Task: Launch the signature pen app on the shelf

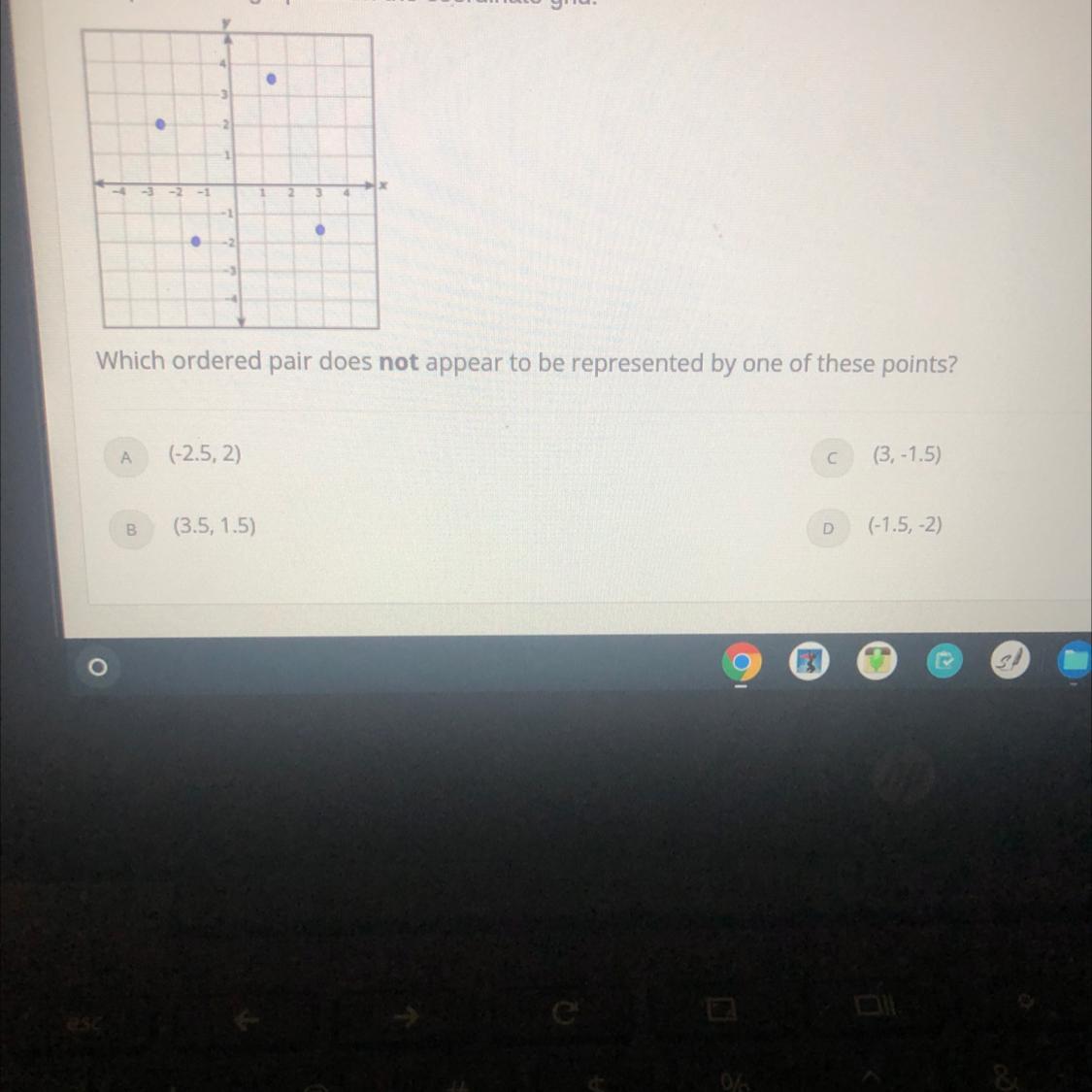Action: pyautogui.click(x=1009, y=662)
